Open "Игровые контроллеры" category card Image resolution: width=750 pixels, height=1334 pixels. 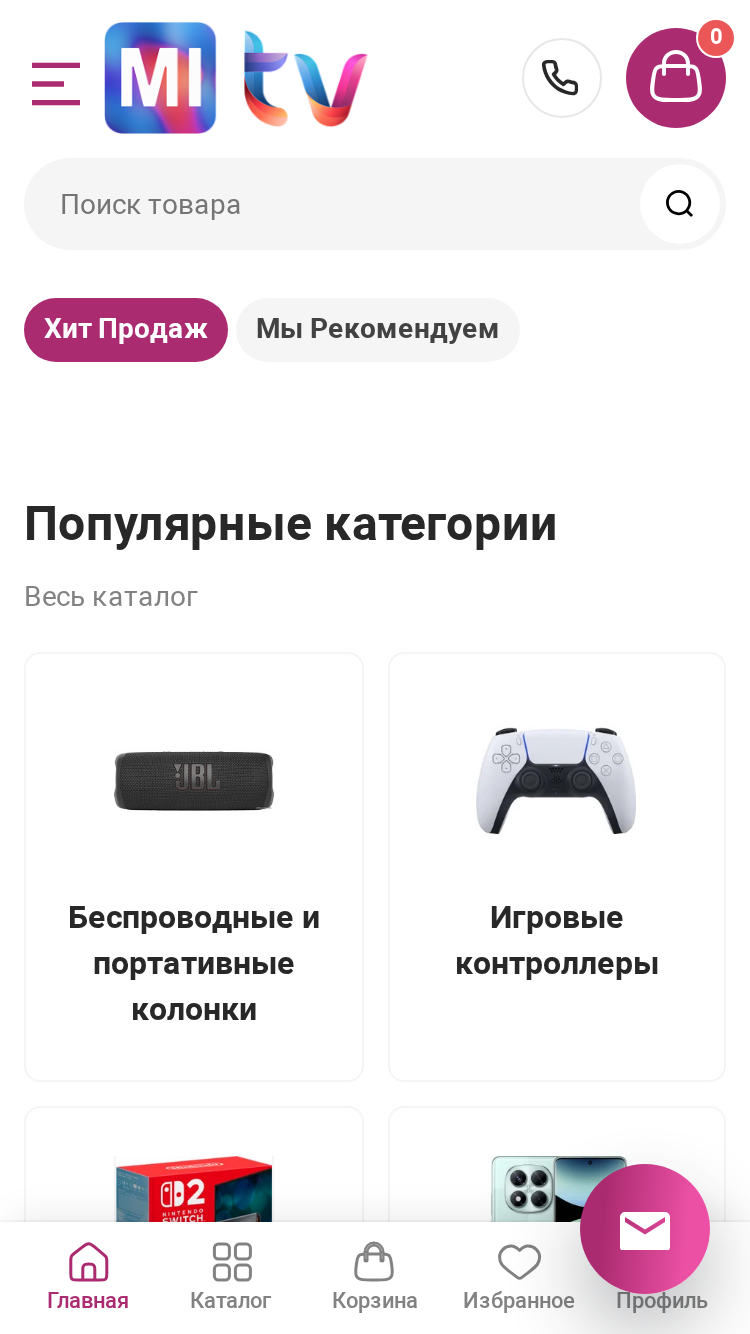(x=557, y=867)
